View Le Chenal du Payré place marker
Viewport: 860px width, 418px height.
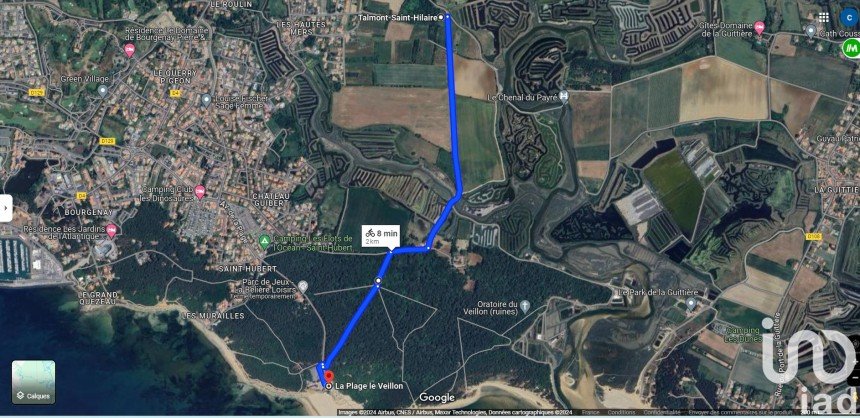(563, 96)
